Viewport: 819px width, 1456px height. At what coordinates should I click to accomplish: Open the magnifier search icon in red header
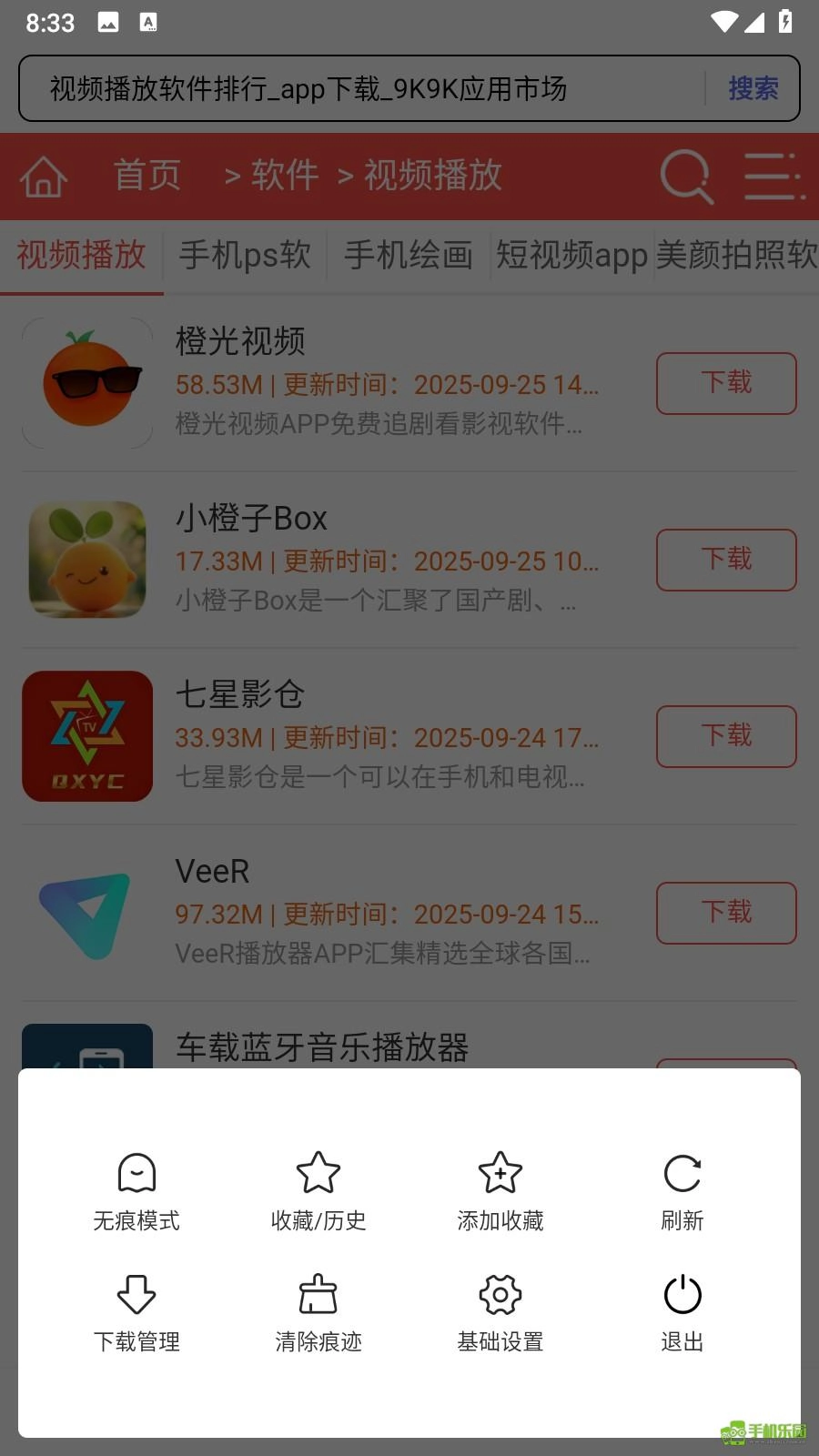(685, 176)
